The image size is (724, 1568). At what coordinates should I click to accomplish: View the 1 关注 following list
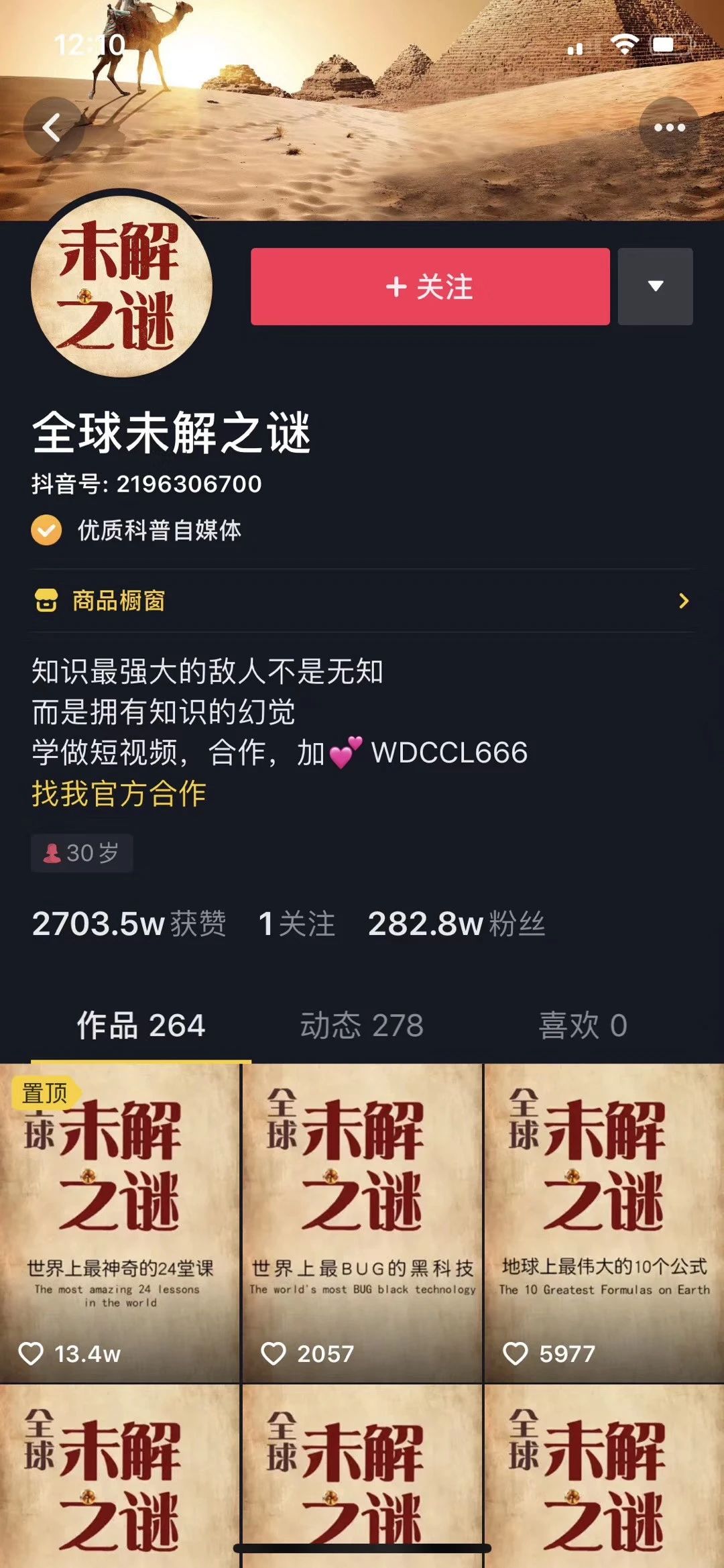point(296,924)
